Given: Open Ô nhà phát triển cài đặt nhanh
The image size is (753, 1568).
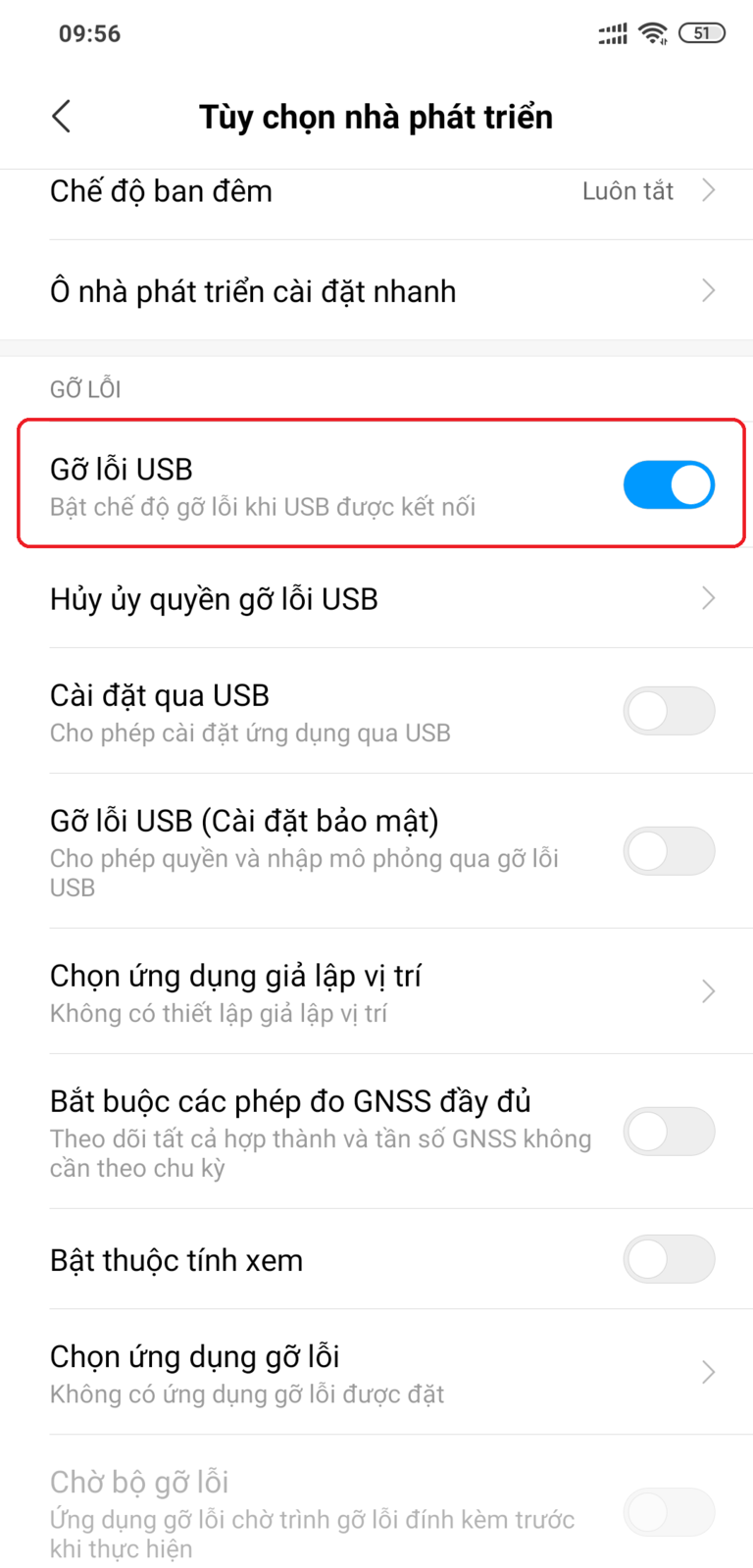Looking at the screenshot, I should (x=376, y=291).
